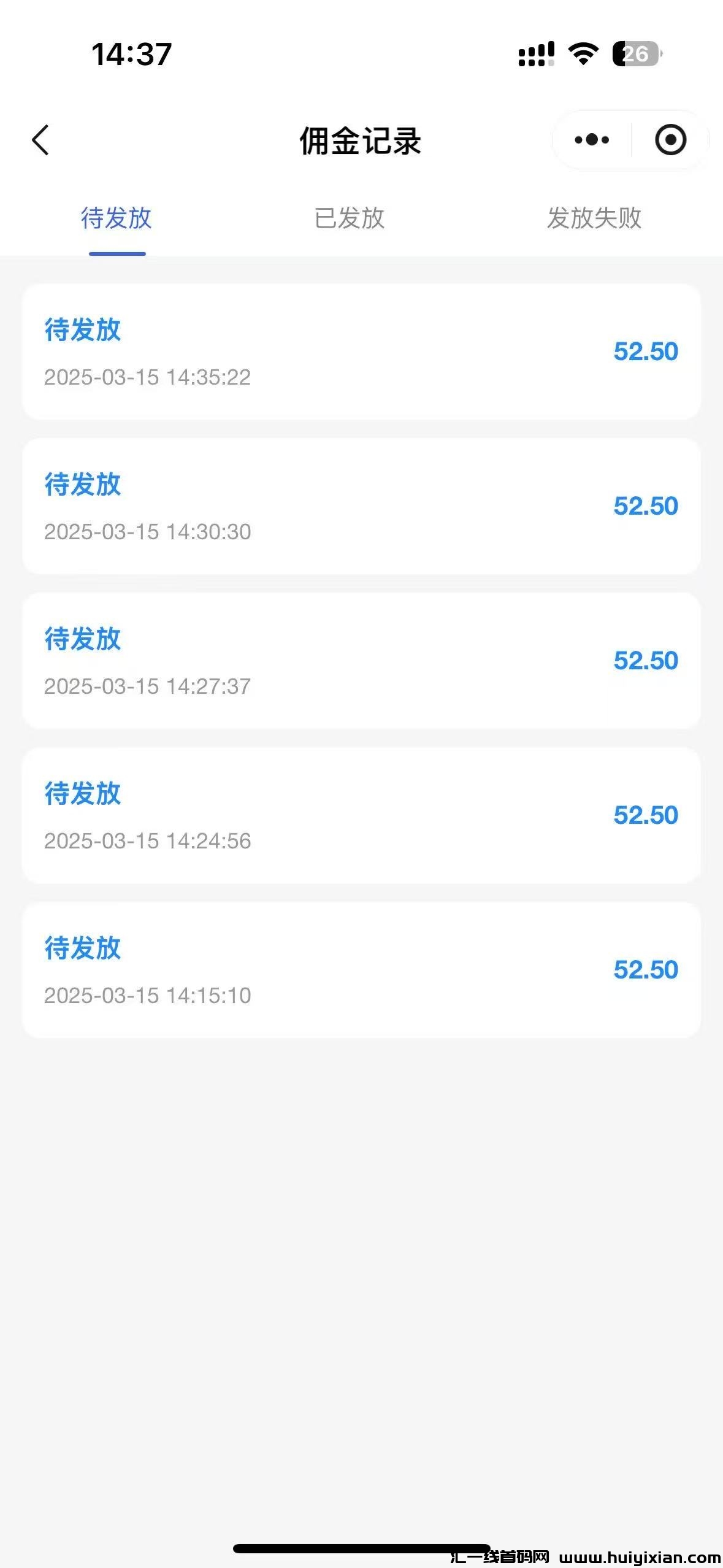
Task: Open the mini program more options menu
Action: tap(592, 140)
